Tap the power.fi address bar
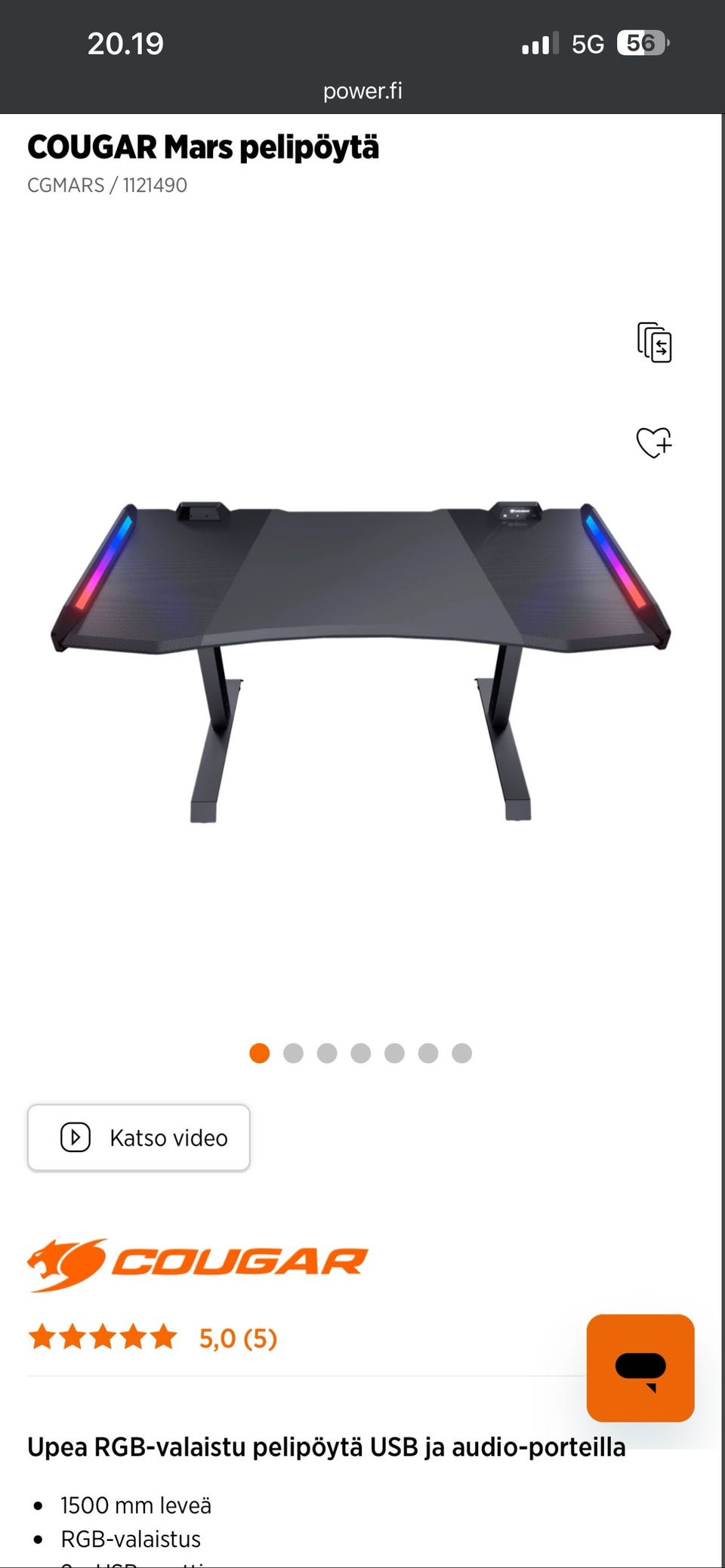This screenshot has height=1568, width=725. pyautogui.click(x=362, y=91)
